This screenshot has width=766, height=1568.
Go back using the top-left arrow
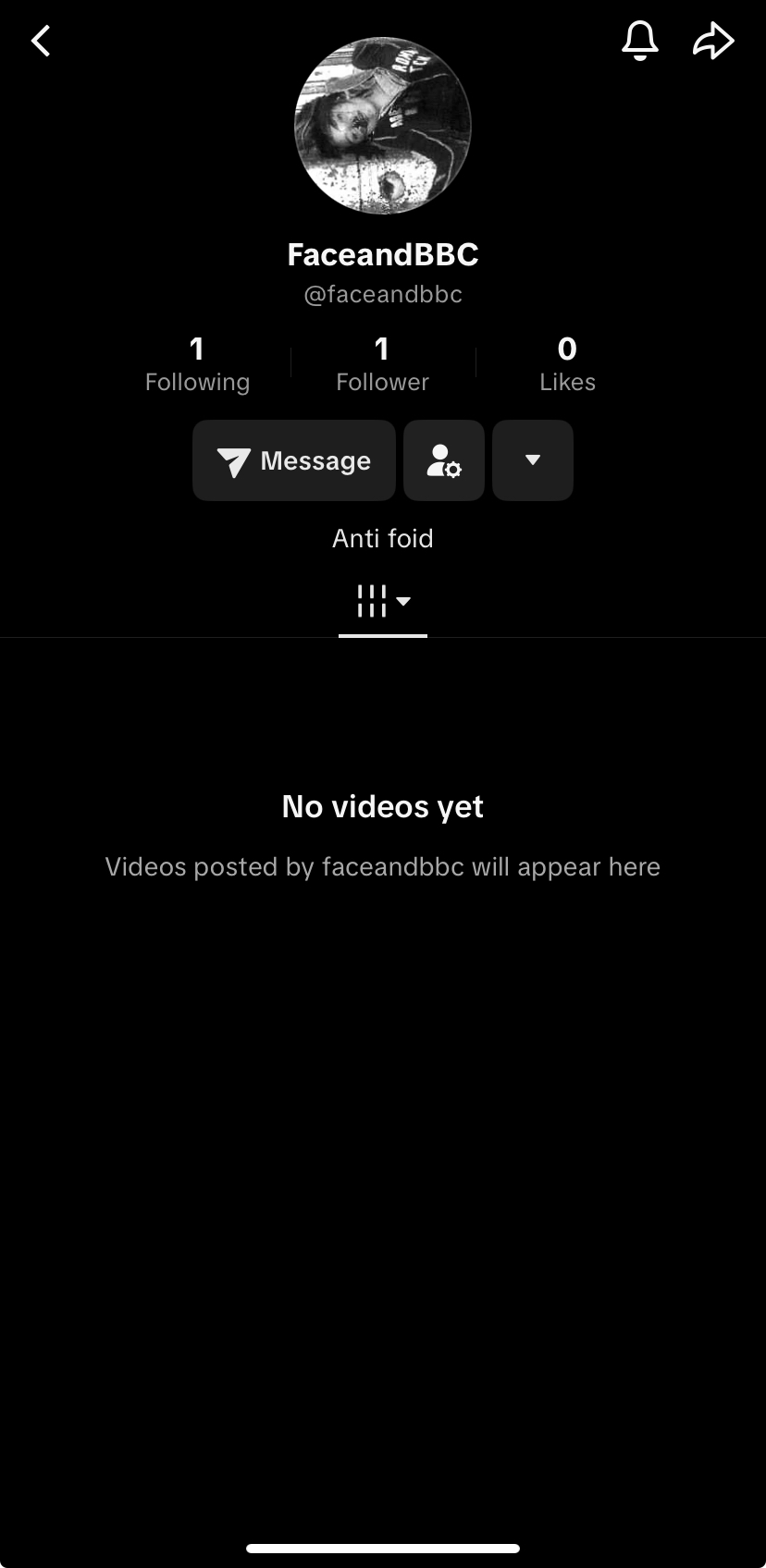41,41
